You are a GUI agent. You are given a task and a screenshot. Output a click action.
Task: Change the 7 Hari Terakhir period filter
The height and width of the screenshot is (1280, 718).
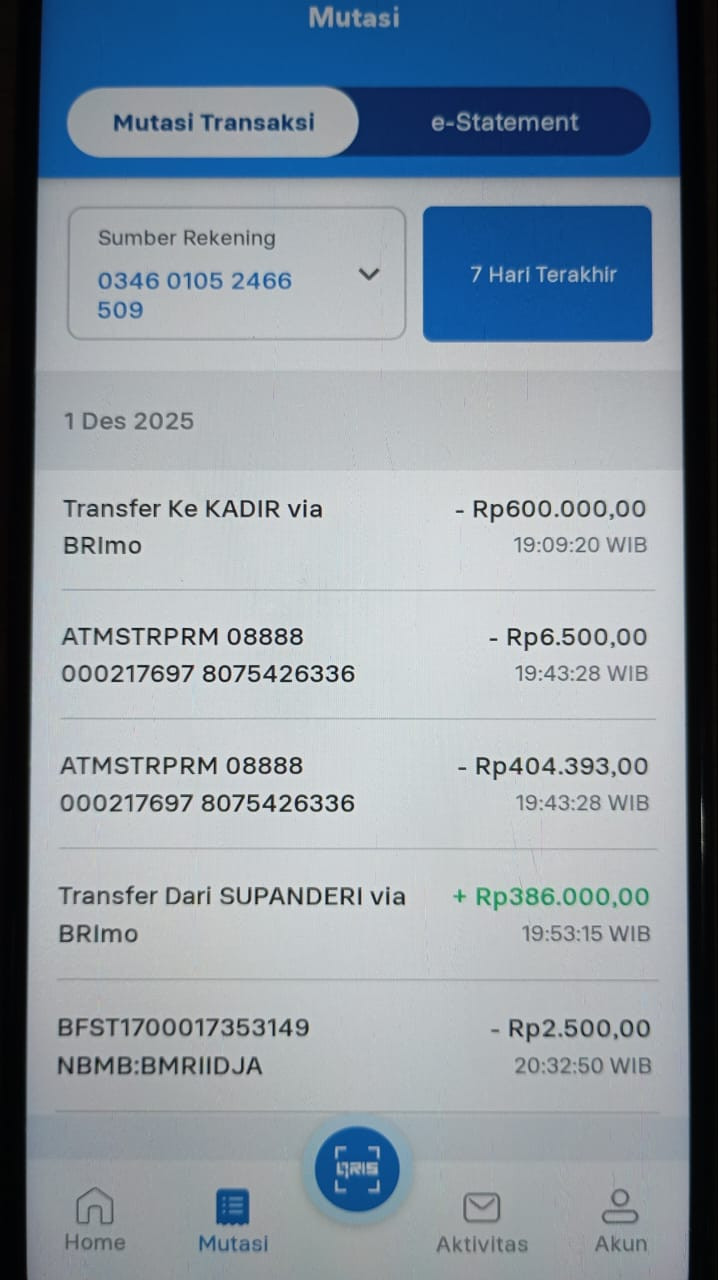click(537, 274)
